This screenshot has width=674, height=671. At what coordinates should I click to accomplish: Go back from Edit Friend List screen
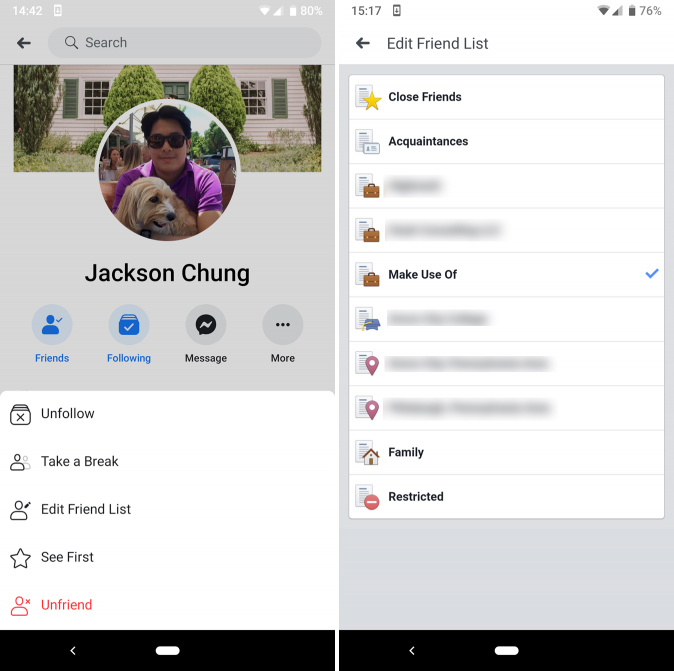[x=363, y=43]
